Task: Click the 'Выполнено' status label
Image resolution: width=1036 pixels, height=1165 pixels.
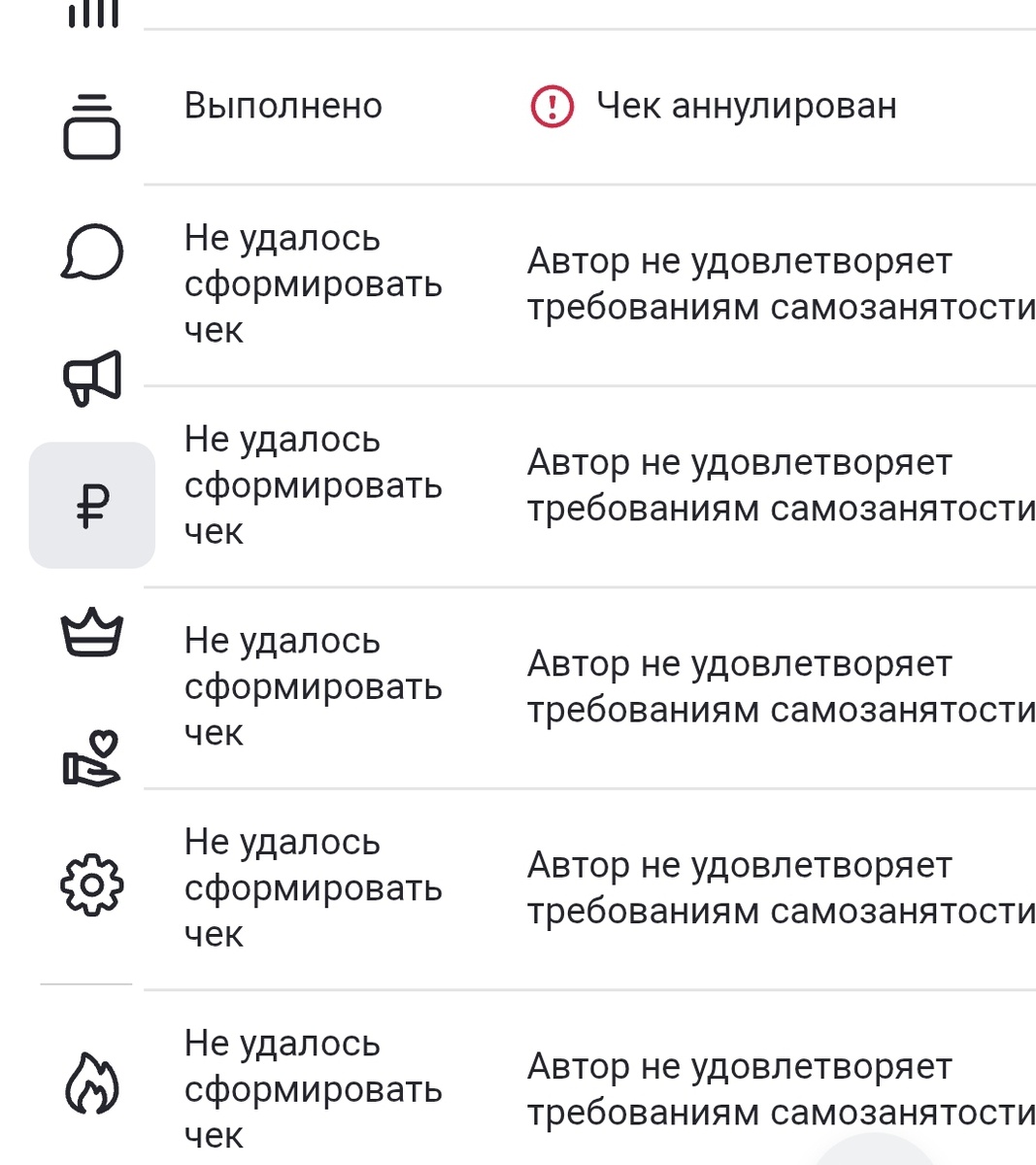Action: (x=283, y=105)
